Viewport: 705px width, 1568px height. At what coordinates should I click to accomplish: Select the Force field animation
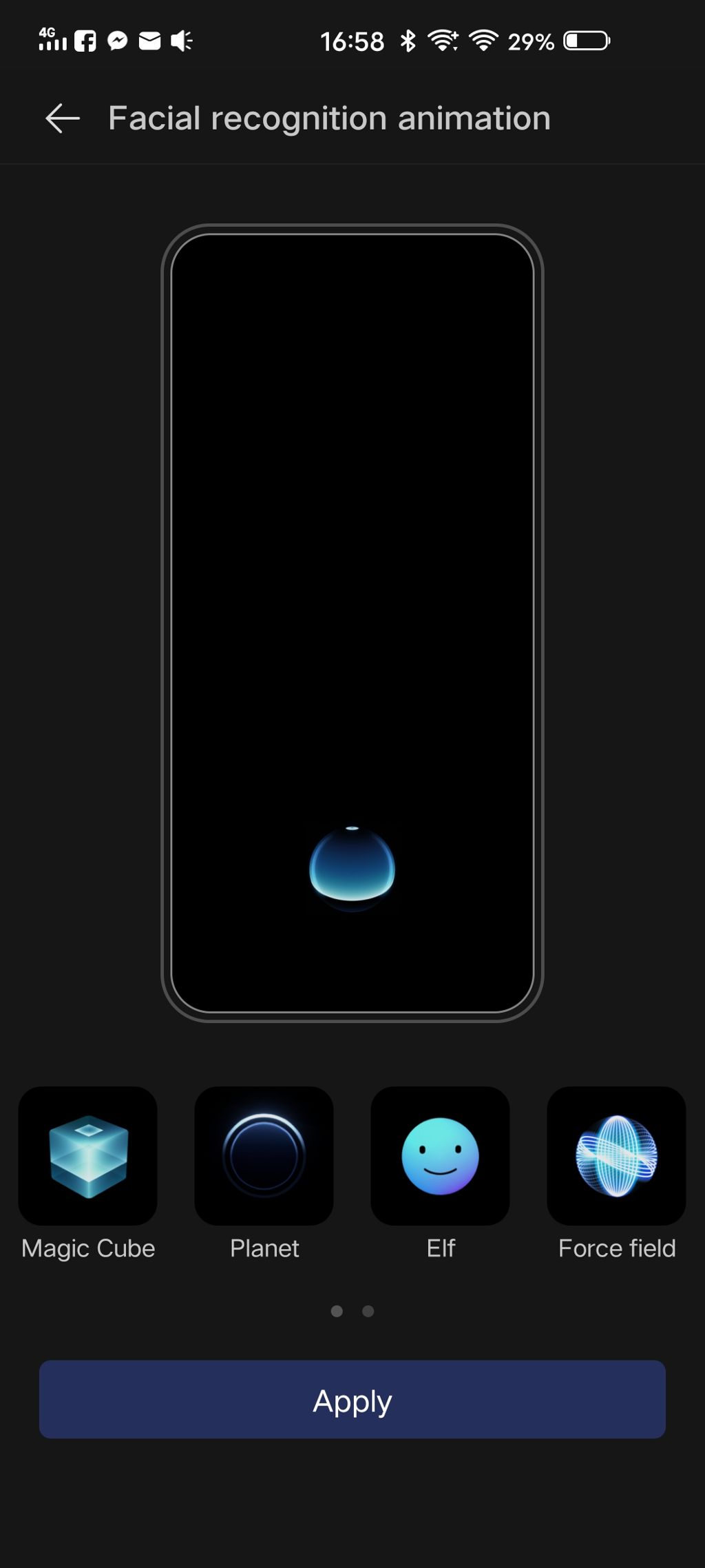point(617,1155)
